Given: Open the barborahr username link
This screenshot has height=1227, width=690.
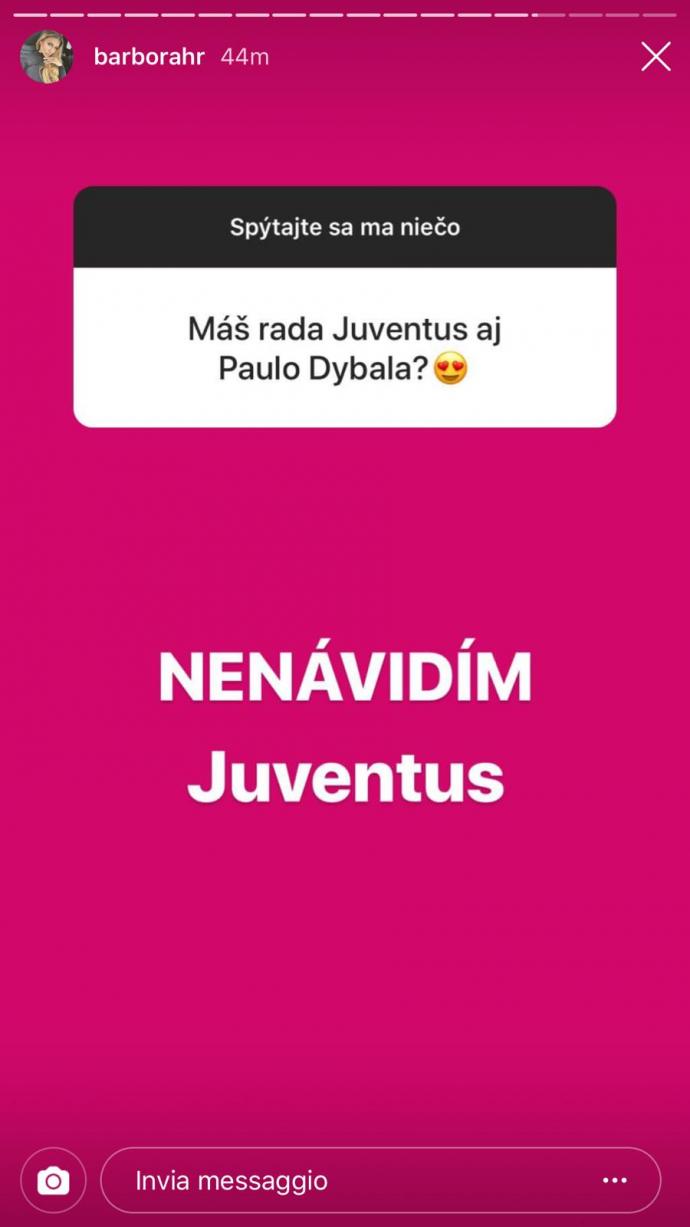Looking at the screenshot, I should (x=149, y=57).
